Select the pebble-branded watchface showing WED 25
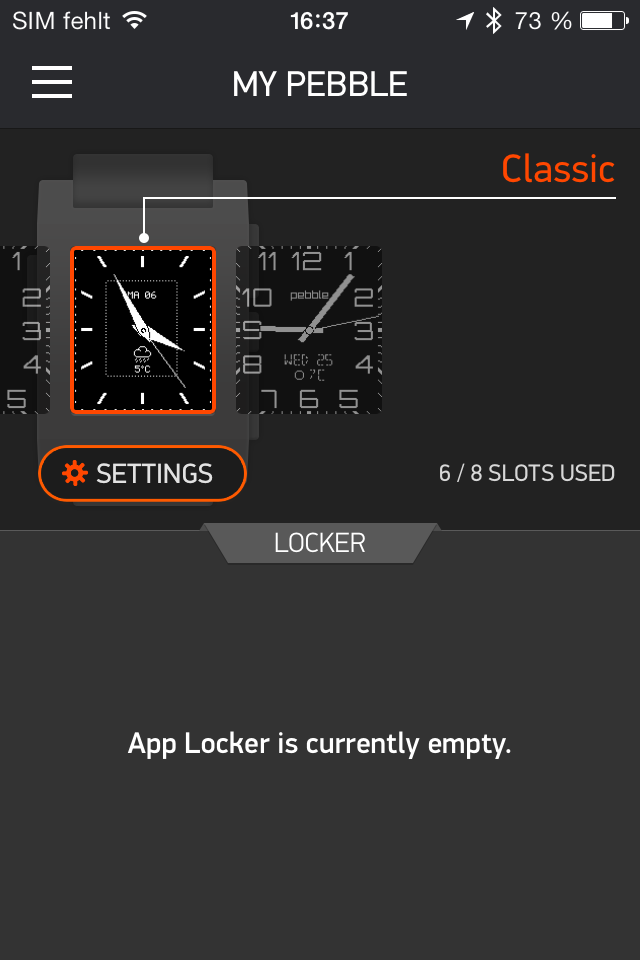This screenshot has width=640, height=960. (309, 329)
